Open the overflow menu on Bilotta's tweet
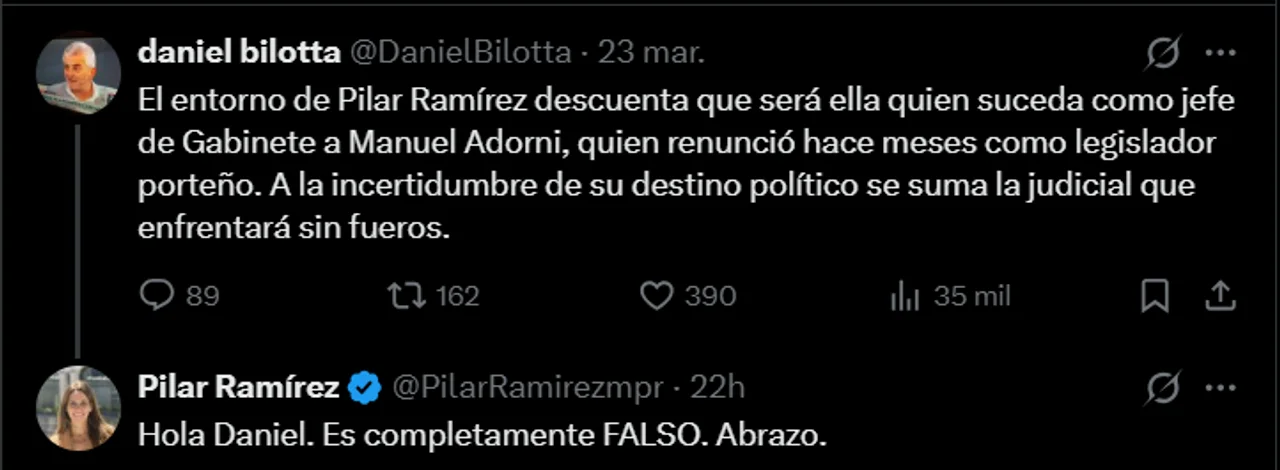This screenshot has width=1280, height=470. (1221, 54)
